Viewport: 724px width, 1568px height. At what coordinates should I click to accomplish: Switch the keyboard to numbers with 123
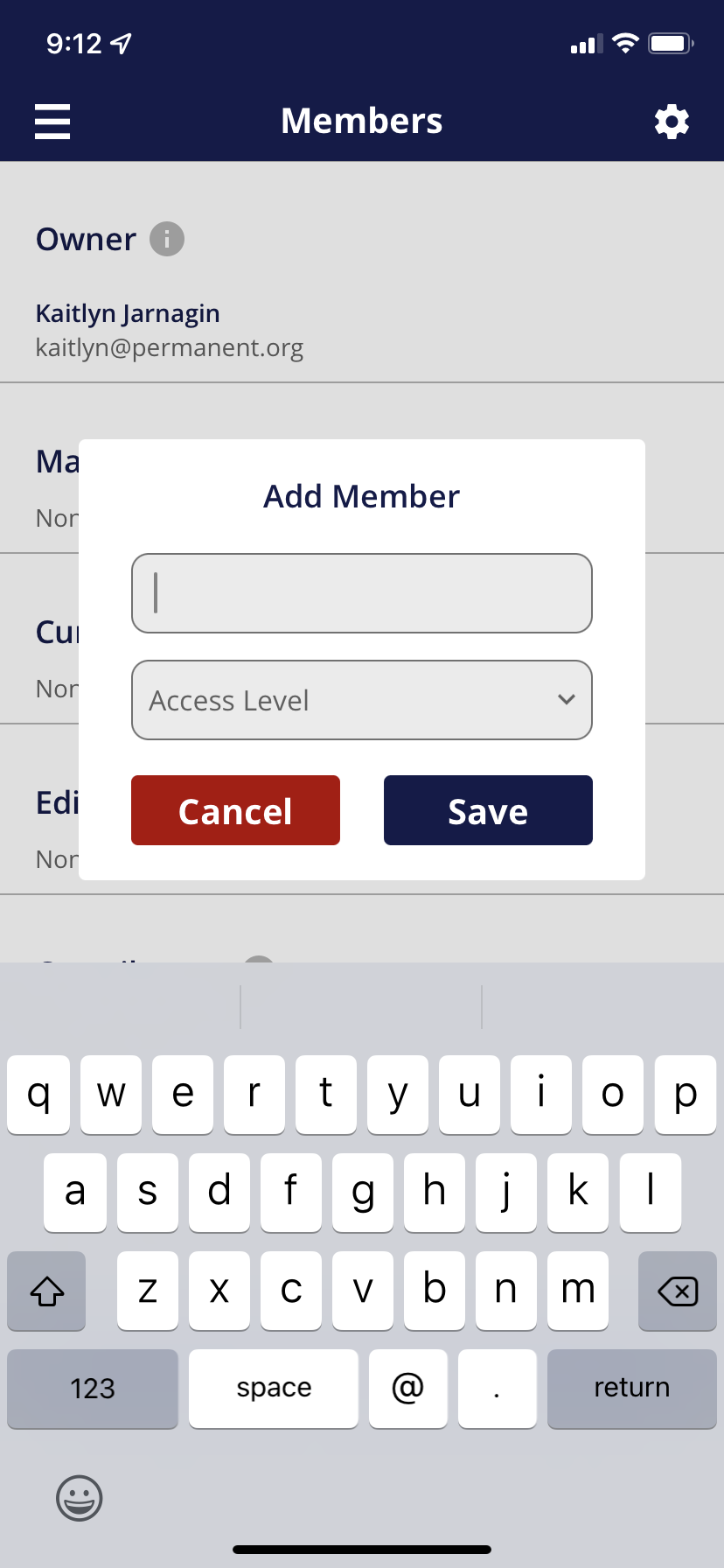tap(93, 1389)
